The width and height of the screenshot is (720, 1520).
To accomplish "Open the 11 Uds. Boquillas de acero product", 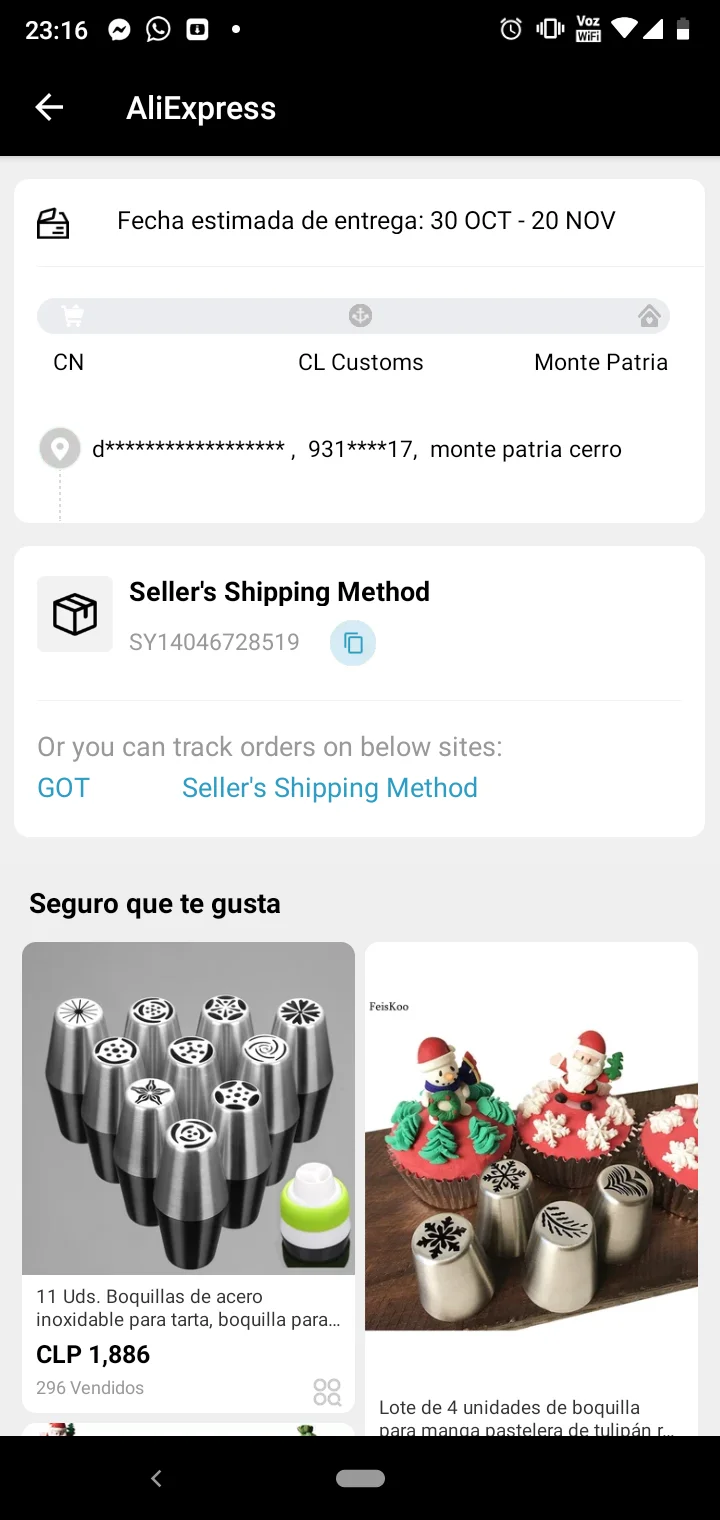I will coord(188,1110).
